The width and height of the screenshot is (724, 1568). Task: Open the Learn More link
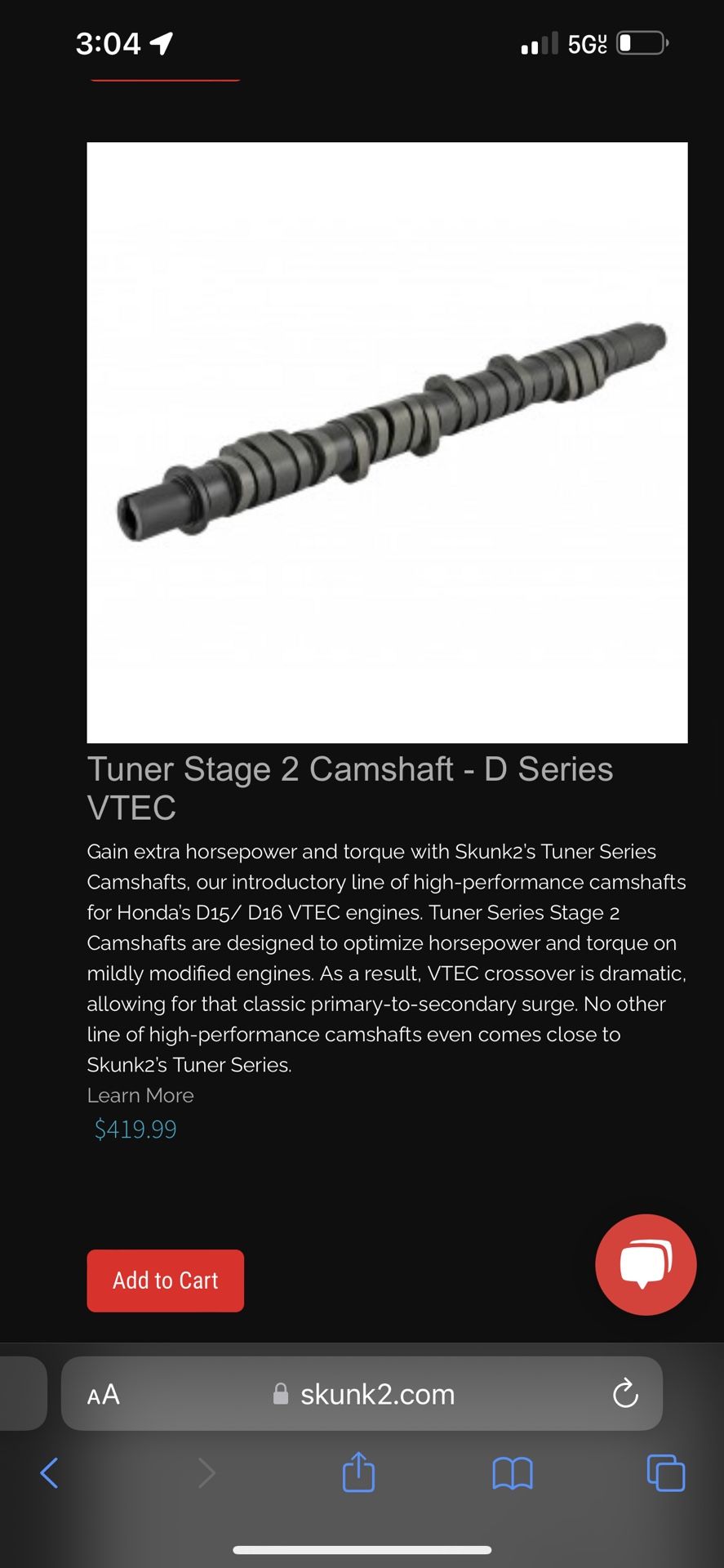pyautogui.click(x=140, y=1095)
